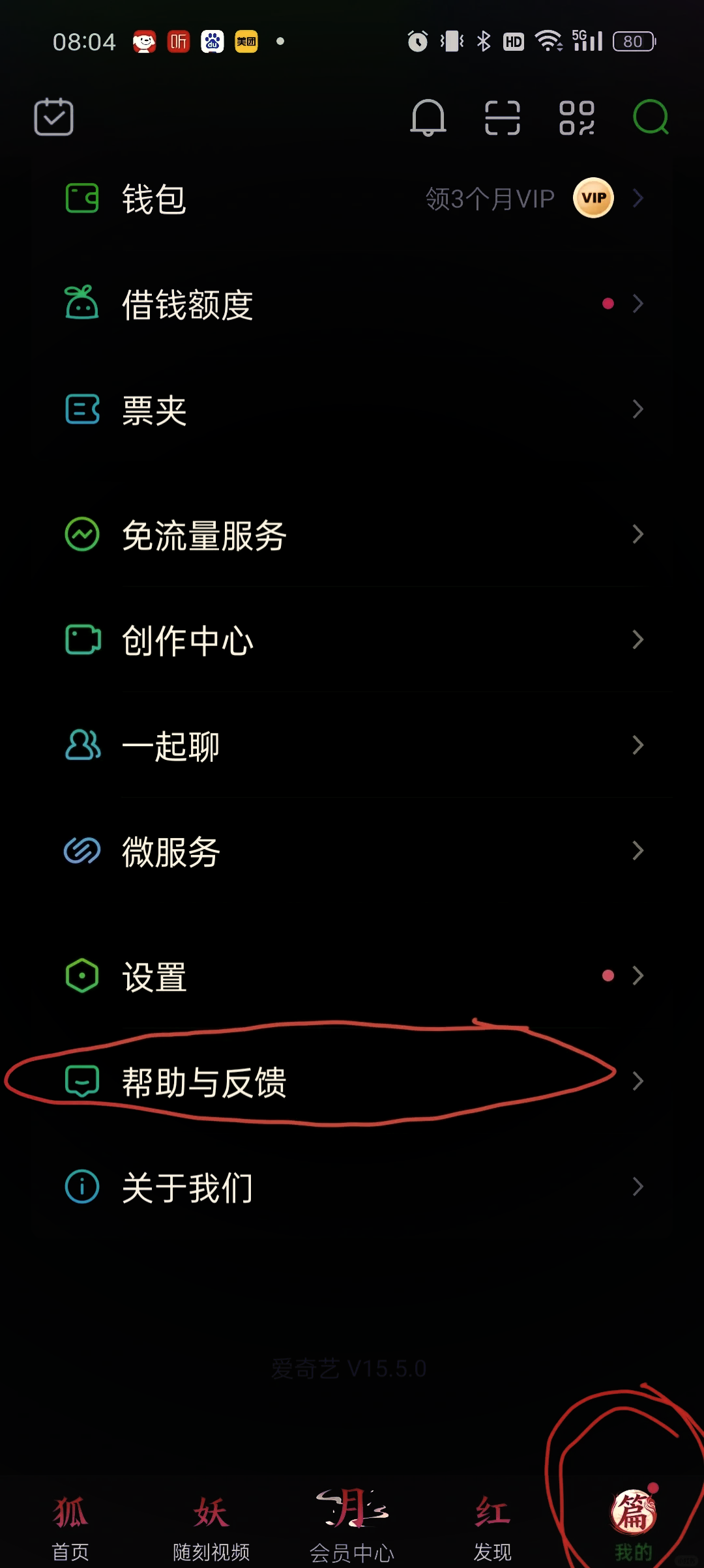Tap the red dot beside 借钱额度
704x1568 pixels.
click(608, 302)
